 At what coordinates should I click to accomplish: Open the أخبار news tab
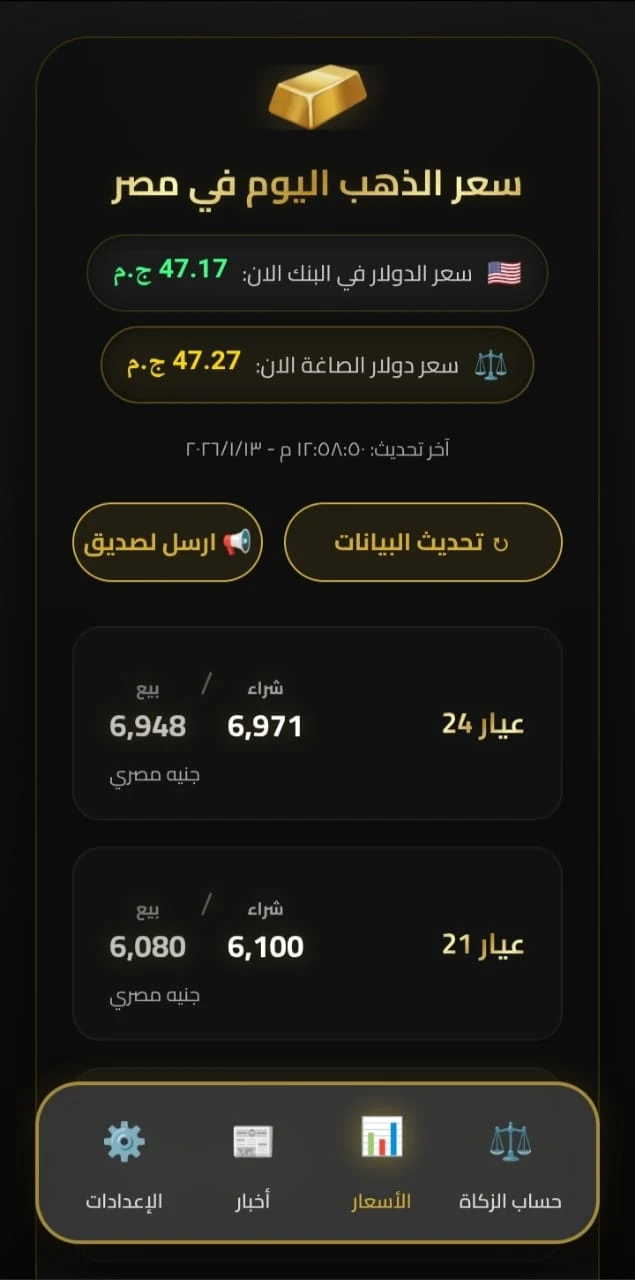point(252,1162)
